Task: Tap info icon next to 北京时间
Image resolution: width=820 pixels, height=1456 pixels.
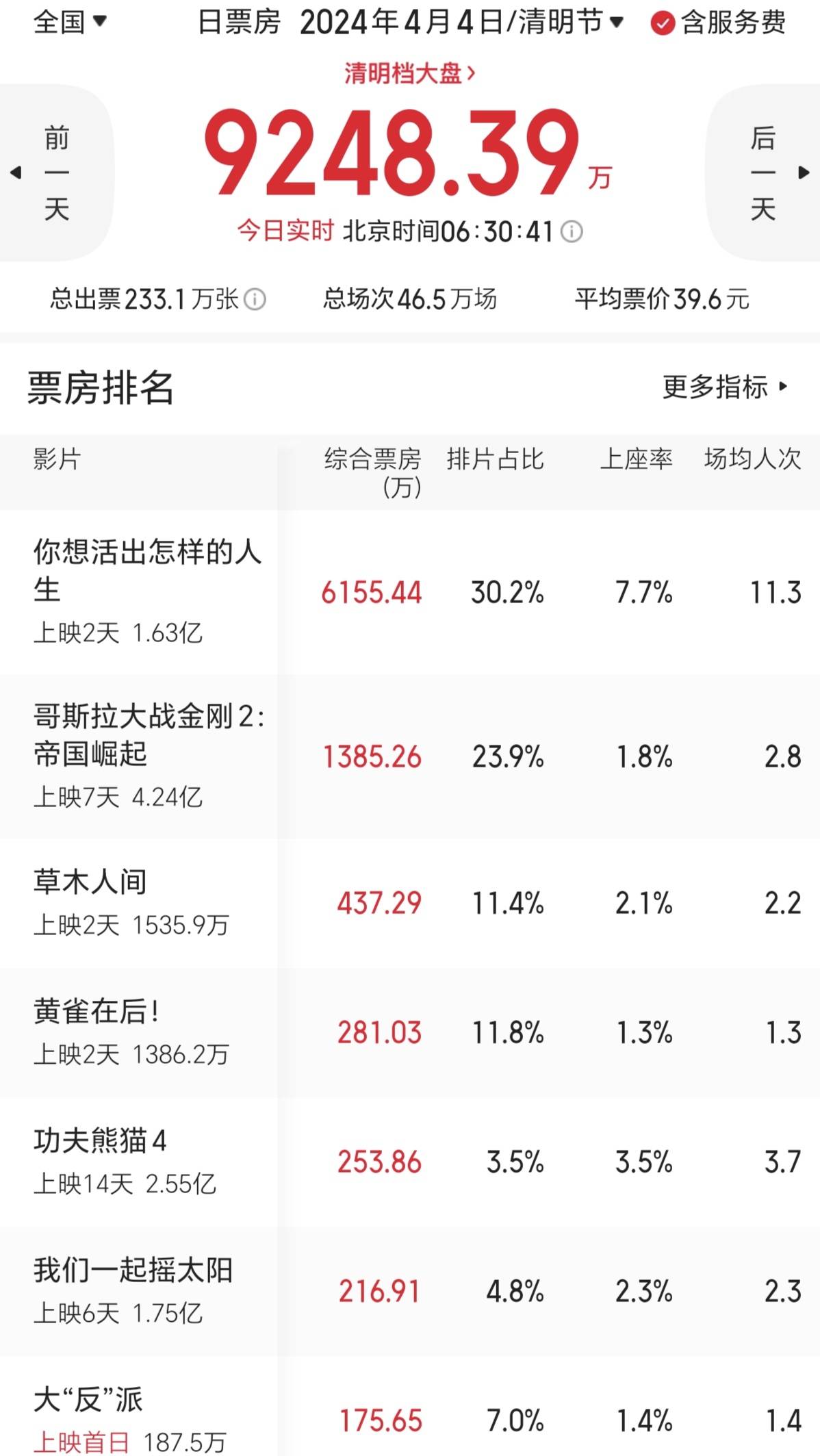Action: pos(572,231)
